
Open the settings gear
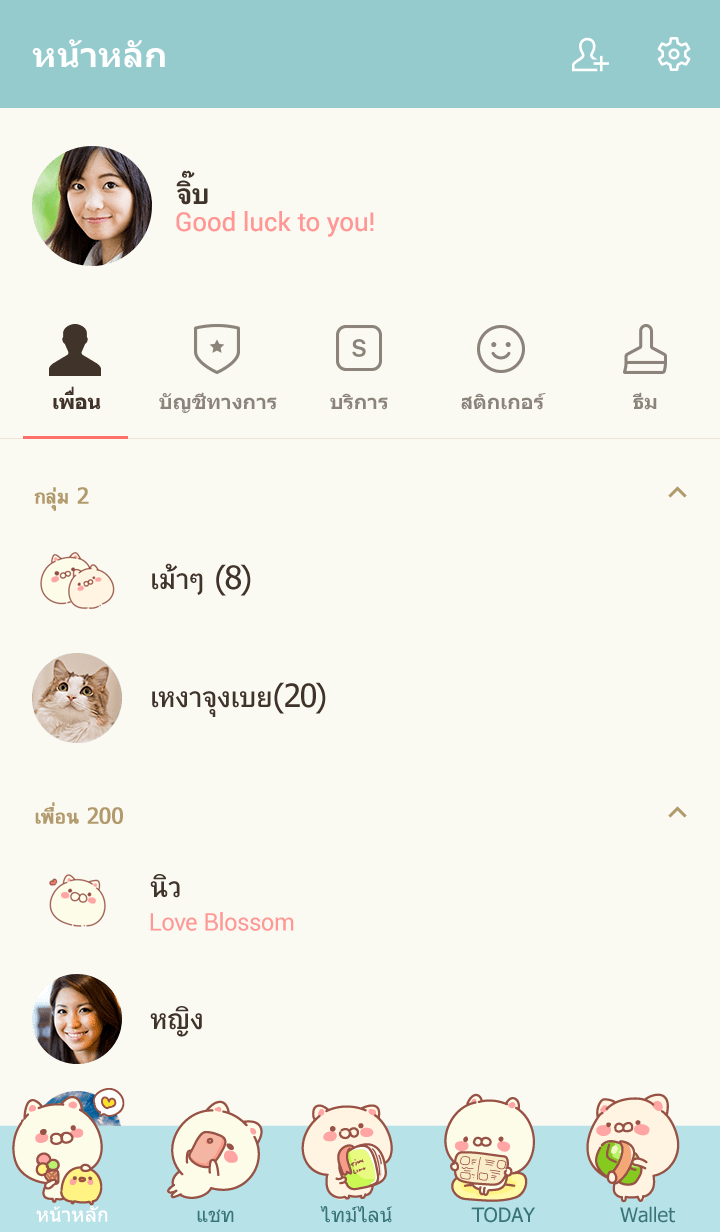point(673,55)
